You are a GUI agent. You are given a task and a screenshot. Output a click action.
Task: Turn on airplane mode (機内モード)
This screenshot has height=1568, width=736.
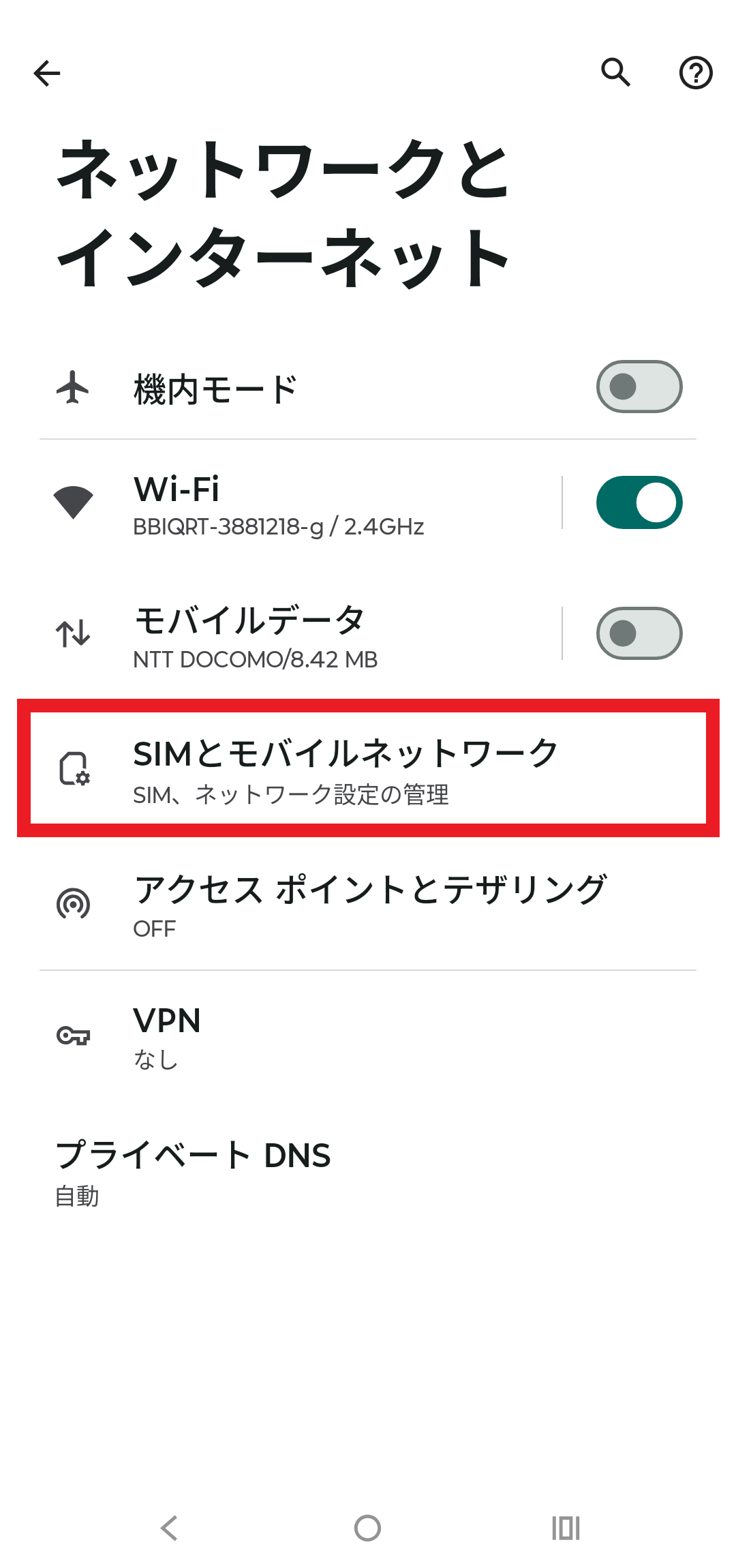(639, 387)
